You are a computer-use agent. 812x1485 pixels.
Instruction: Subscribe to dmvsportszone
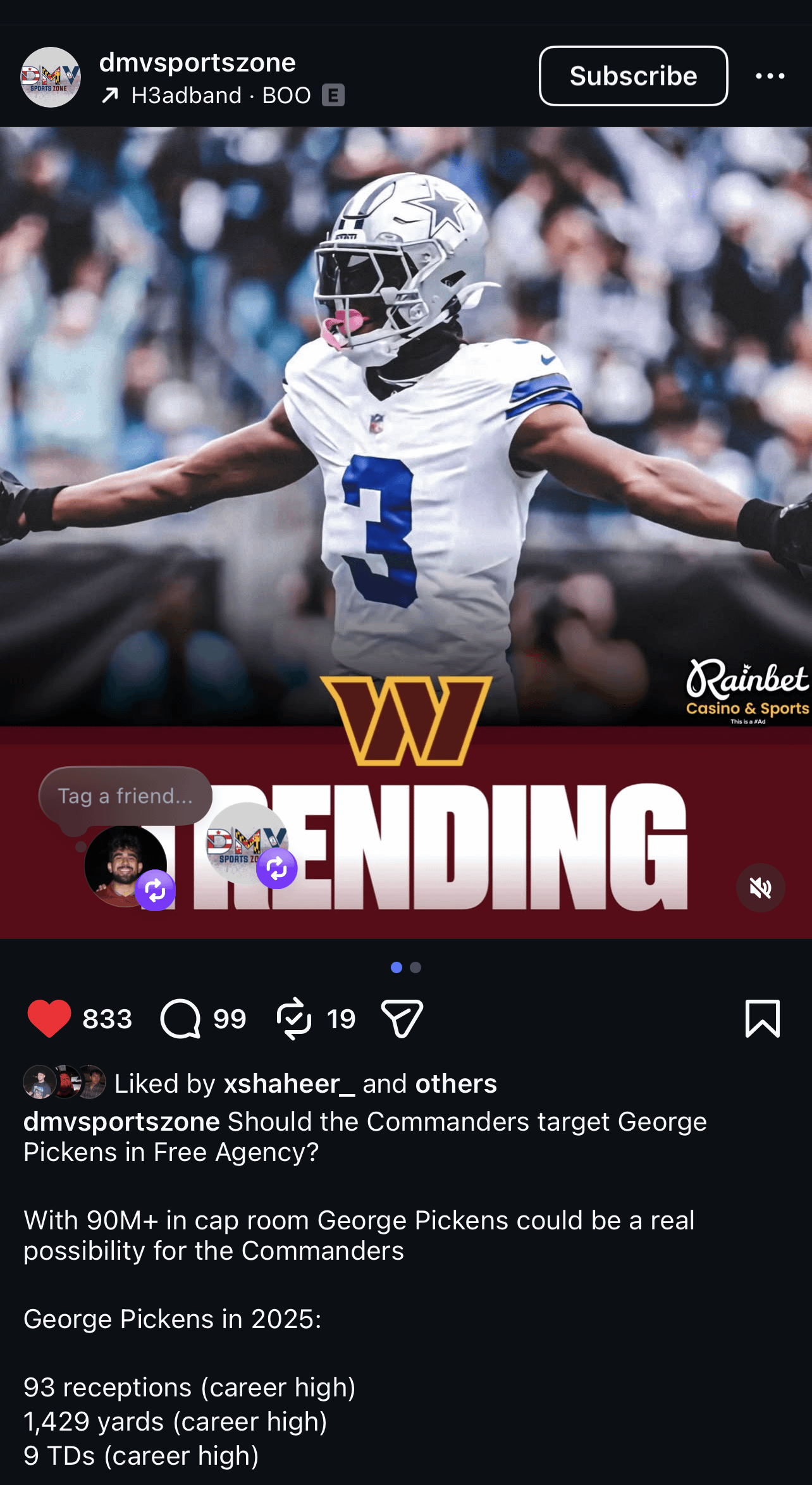coord(633,76)
